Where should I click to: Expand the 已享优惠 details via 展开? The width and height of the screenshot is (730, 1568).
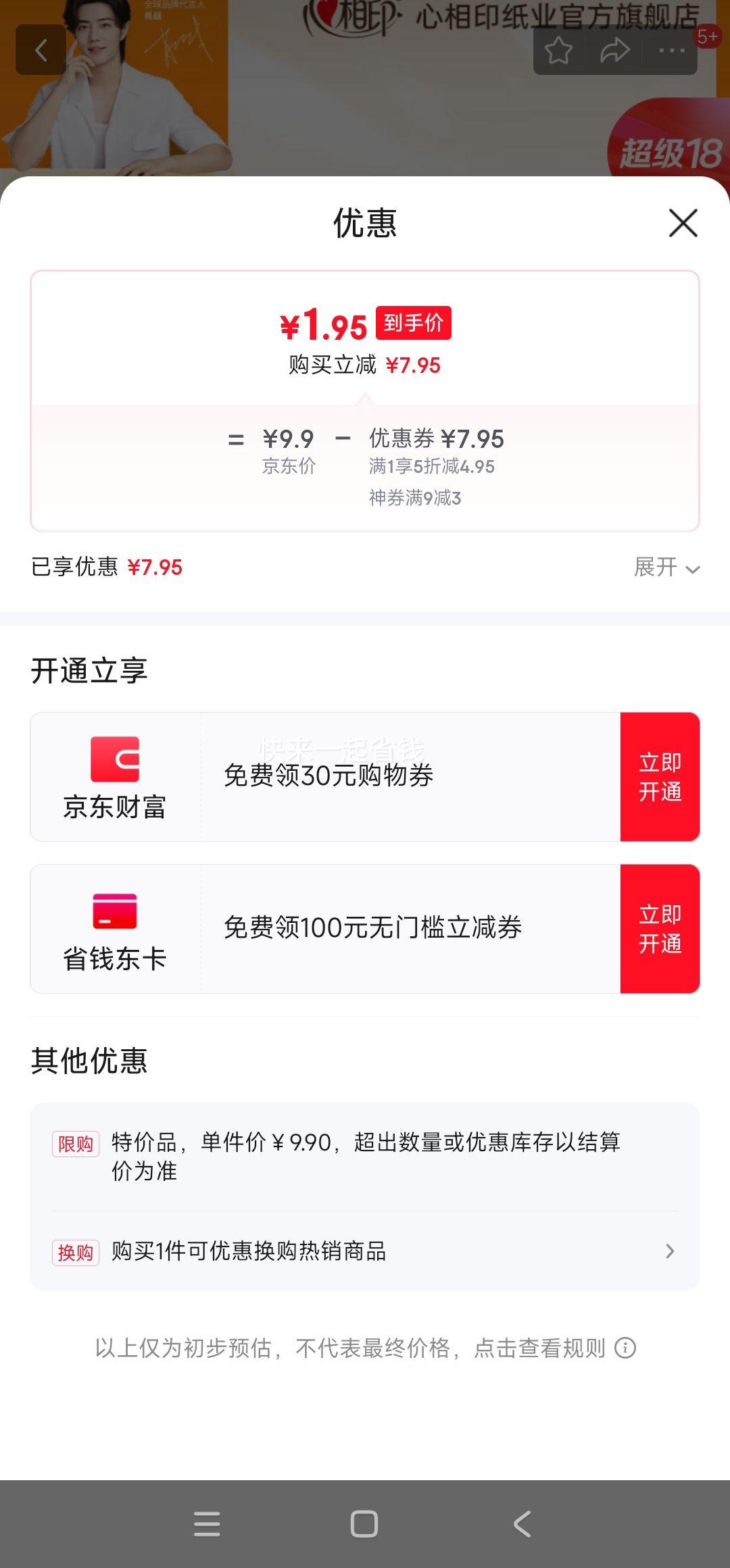tap(666, 567)
